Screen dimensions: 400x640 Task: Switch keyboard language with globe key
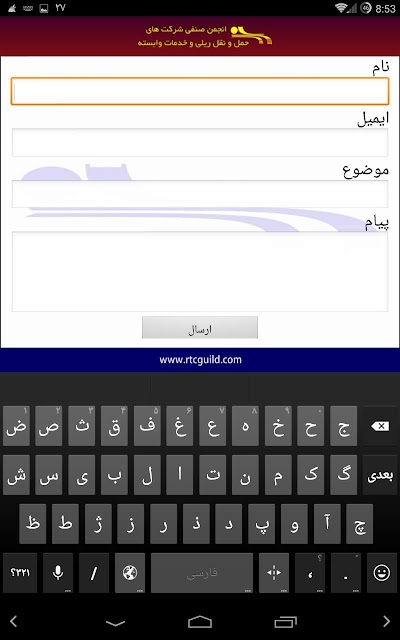coord(130,573)
